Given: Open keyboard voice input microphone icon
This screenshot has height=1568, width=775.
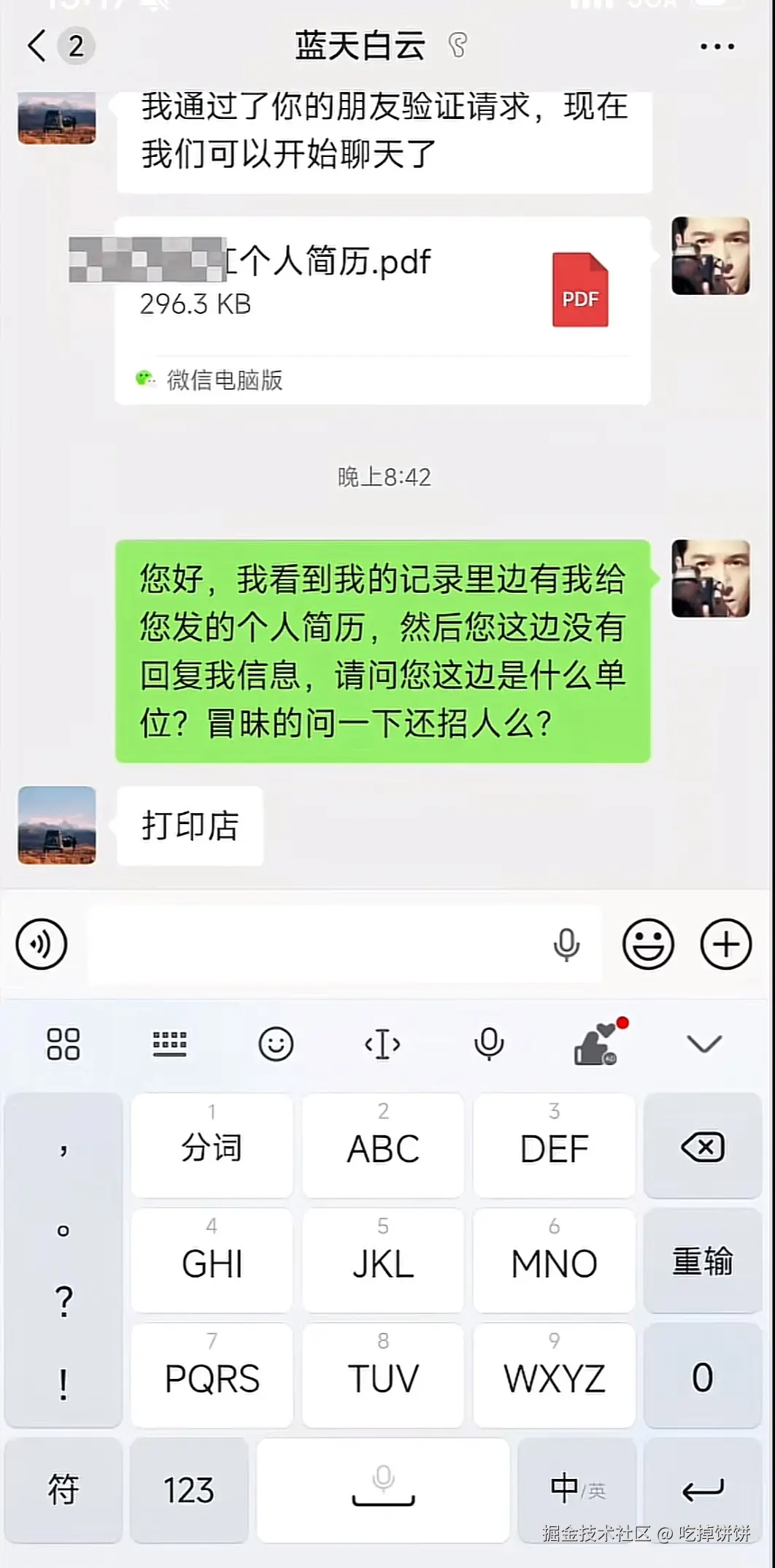Looking at the screenshot, I should pyautogui.click(x=488, y=1043).
